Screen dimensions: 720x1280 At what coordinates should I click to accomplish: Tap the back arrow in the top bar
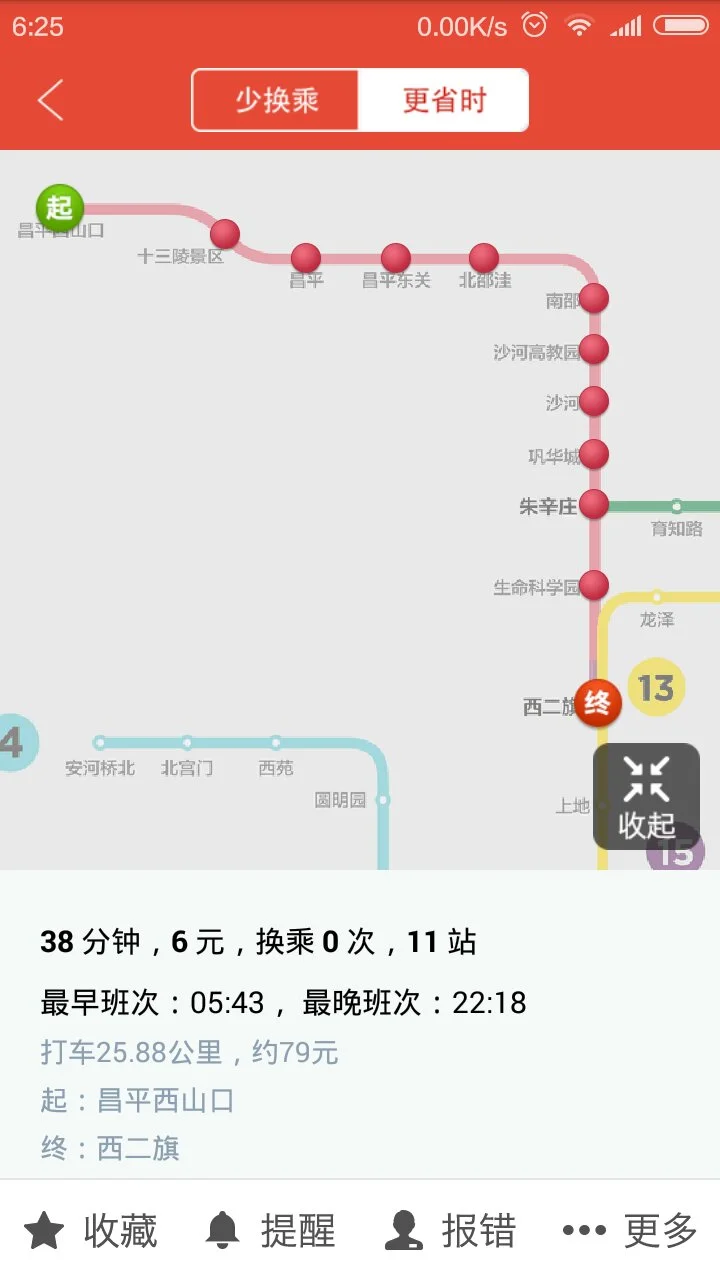coord(50,100)
